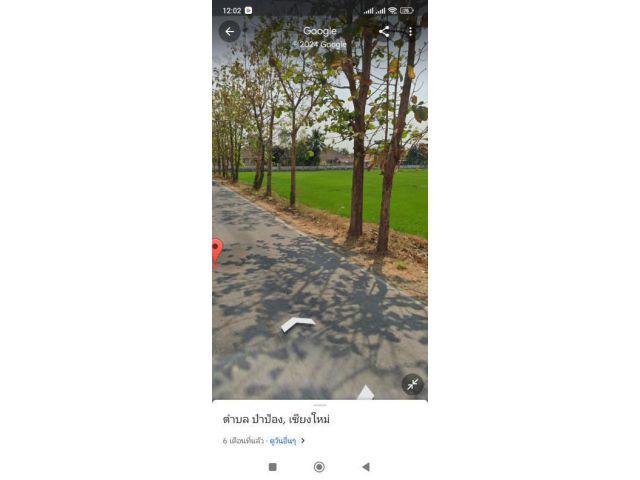Screen dimensions: 640x480
Task: Open the overflow menu
Action: pyautogui.click(x=410, y=31)
